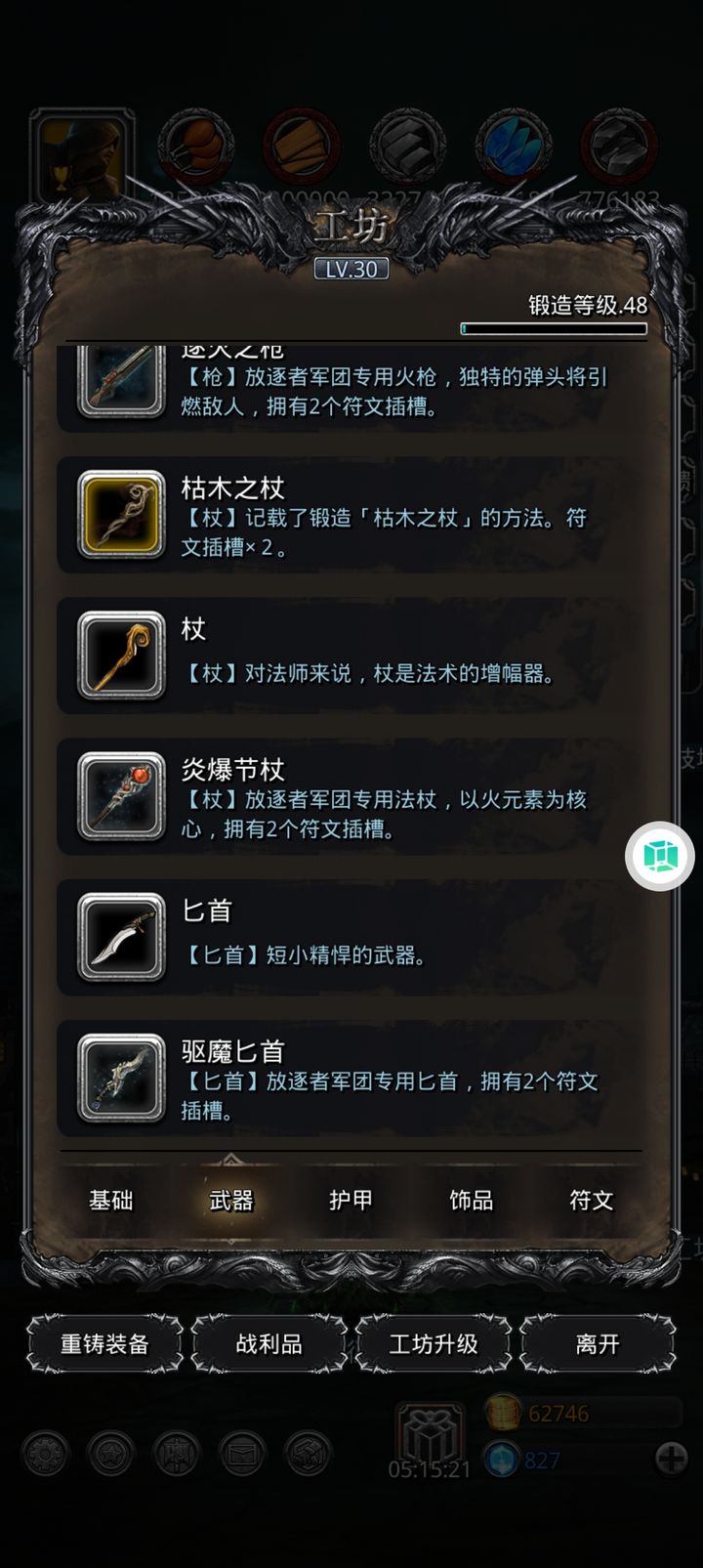
Task: Select the 杖 staff recipe
Action: (350, 656)
